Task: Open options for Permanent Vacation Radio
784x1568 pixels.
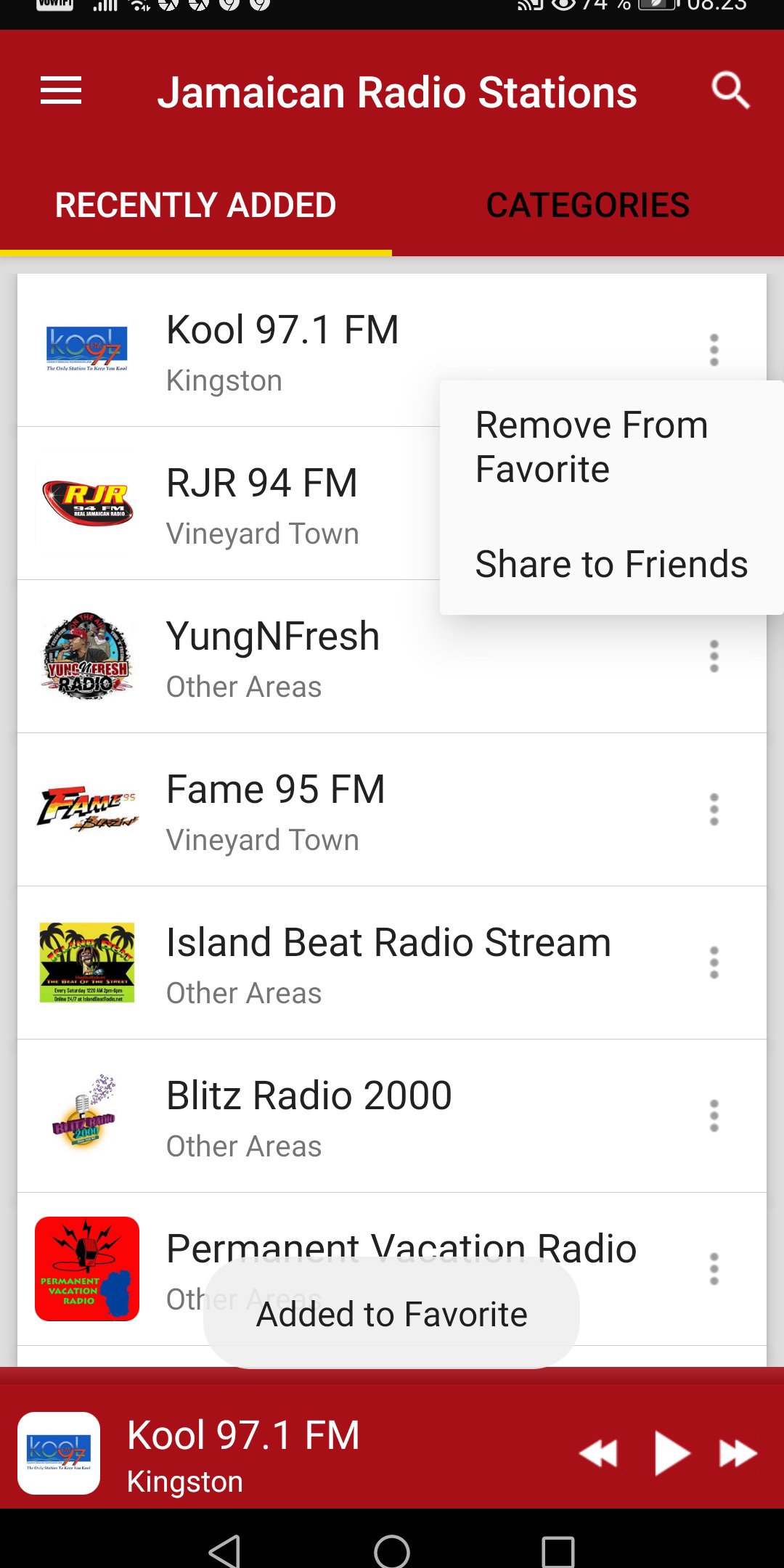Action: tap(714, 1269)
